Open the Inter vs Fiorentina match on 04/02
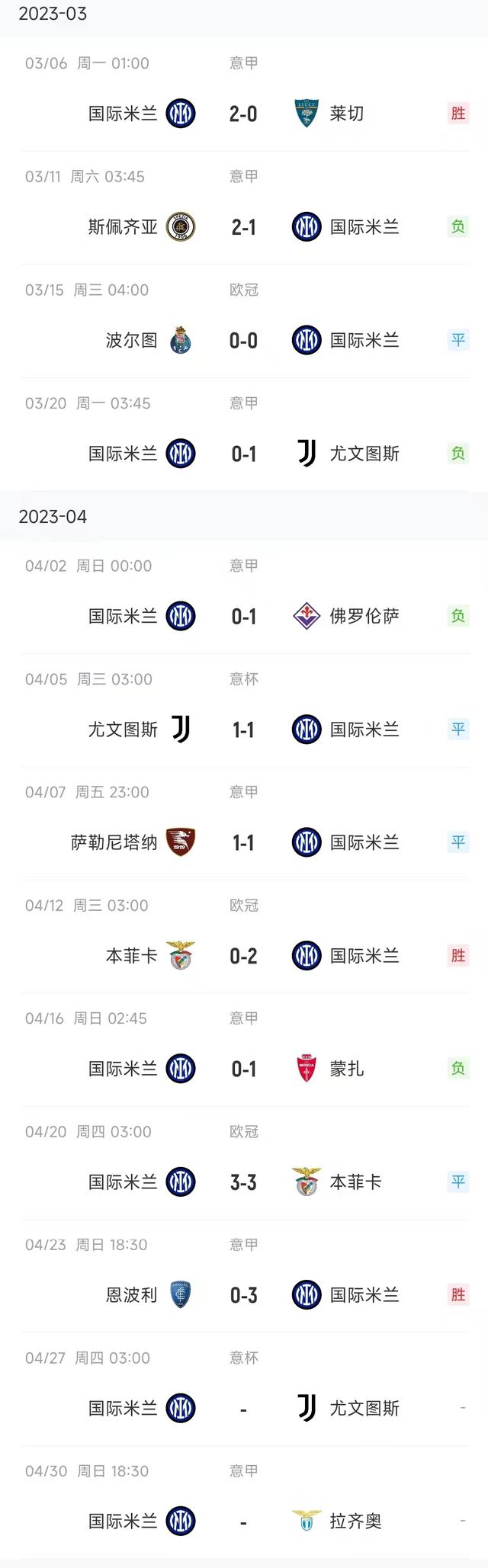The height and width of the screenshot is (1568, 488). [x=243, y=616]
